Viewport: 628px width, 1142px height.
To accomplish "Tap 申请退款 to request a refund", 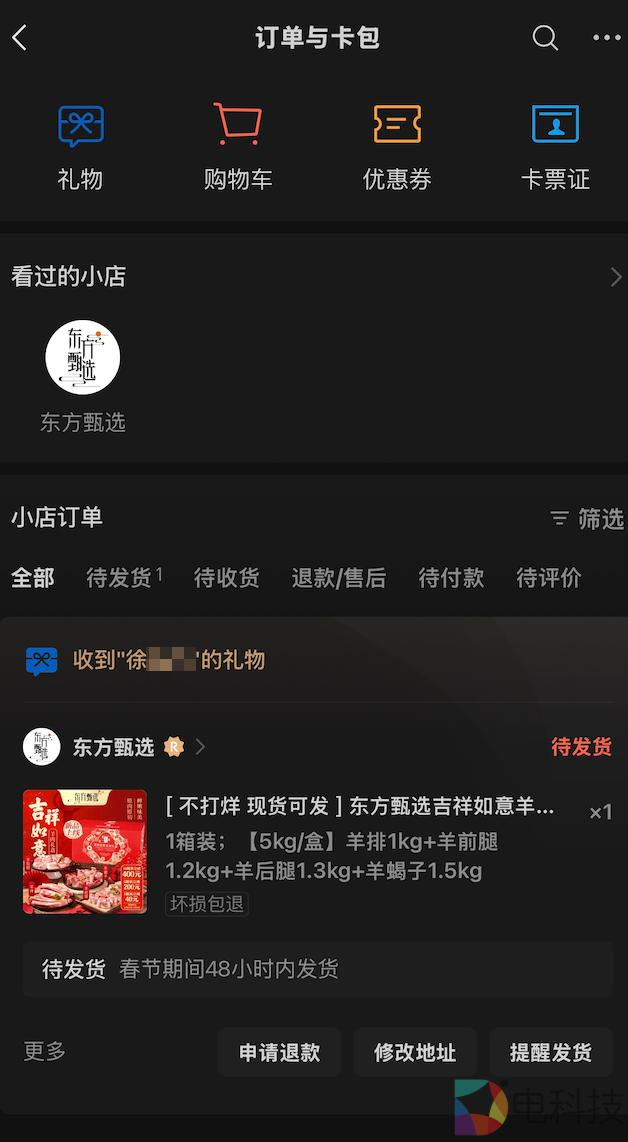I will click(279, 1052).
